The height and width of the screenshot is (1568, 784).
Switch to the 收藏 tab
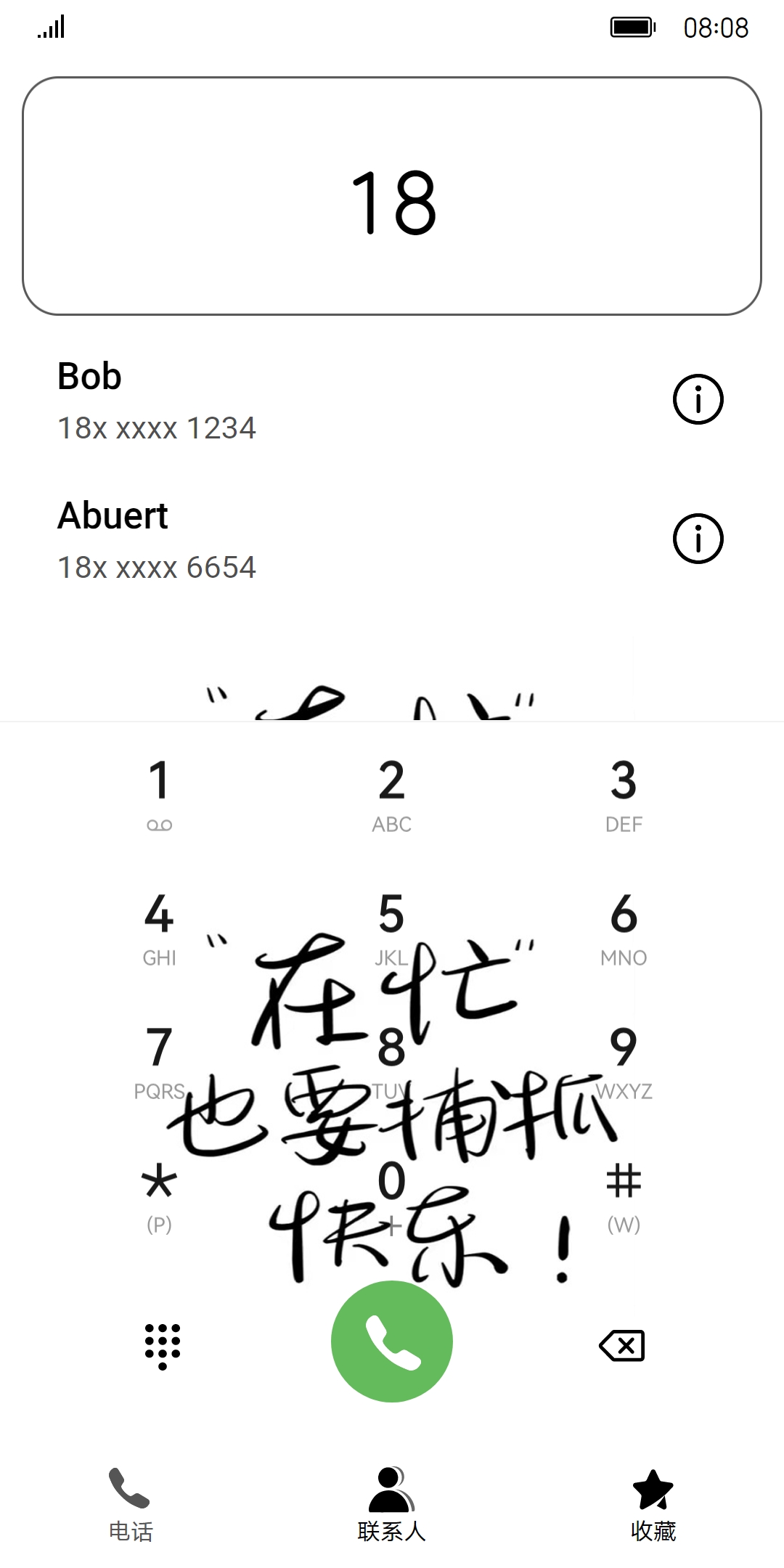click(x=653, y=1504)
